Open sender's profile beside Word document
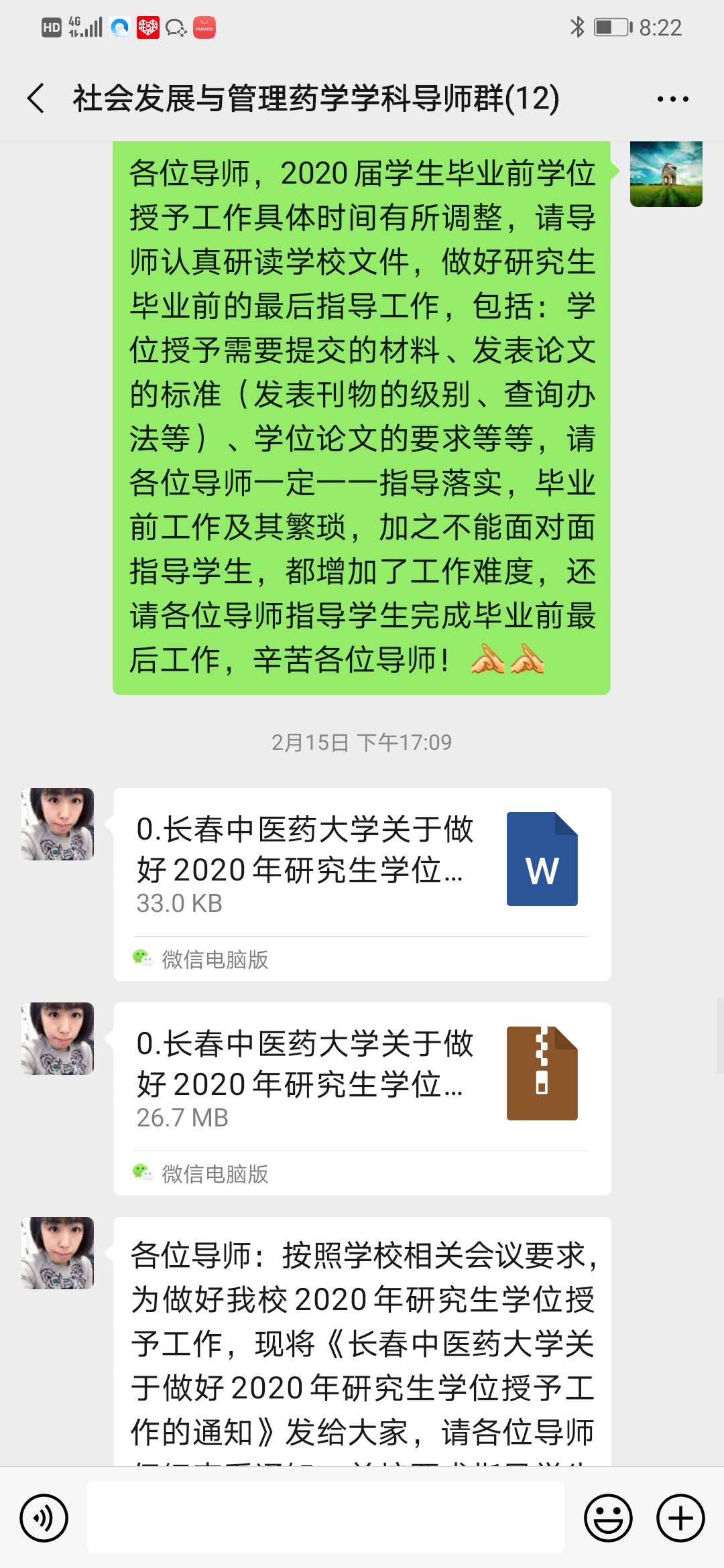The width and height of the screenshot is (724, 1568). 58,824
